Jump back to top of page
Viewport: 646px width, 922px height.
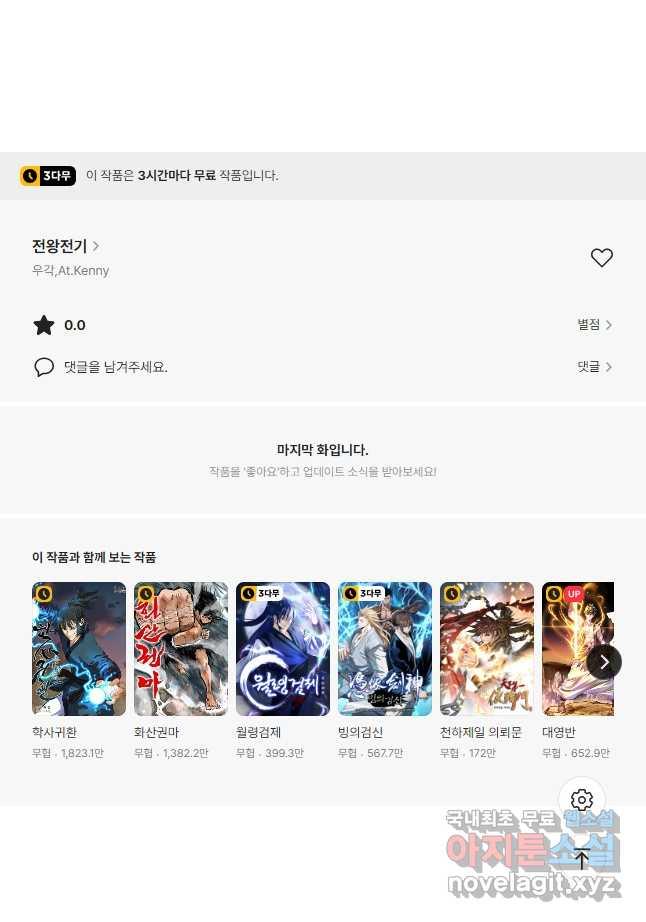(x=582, y=858)
